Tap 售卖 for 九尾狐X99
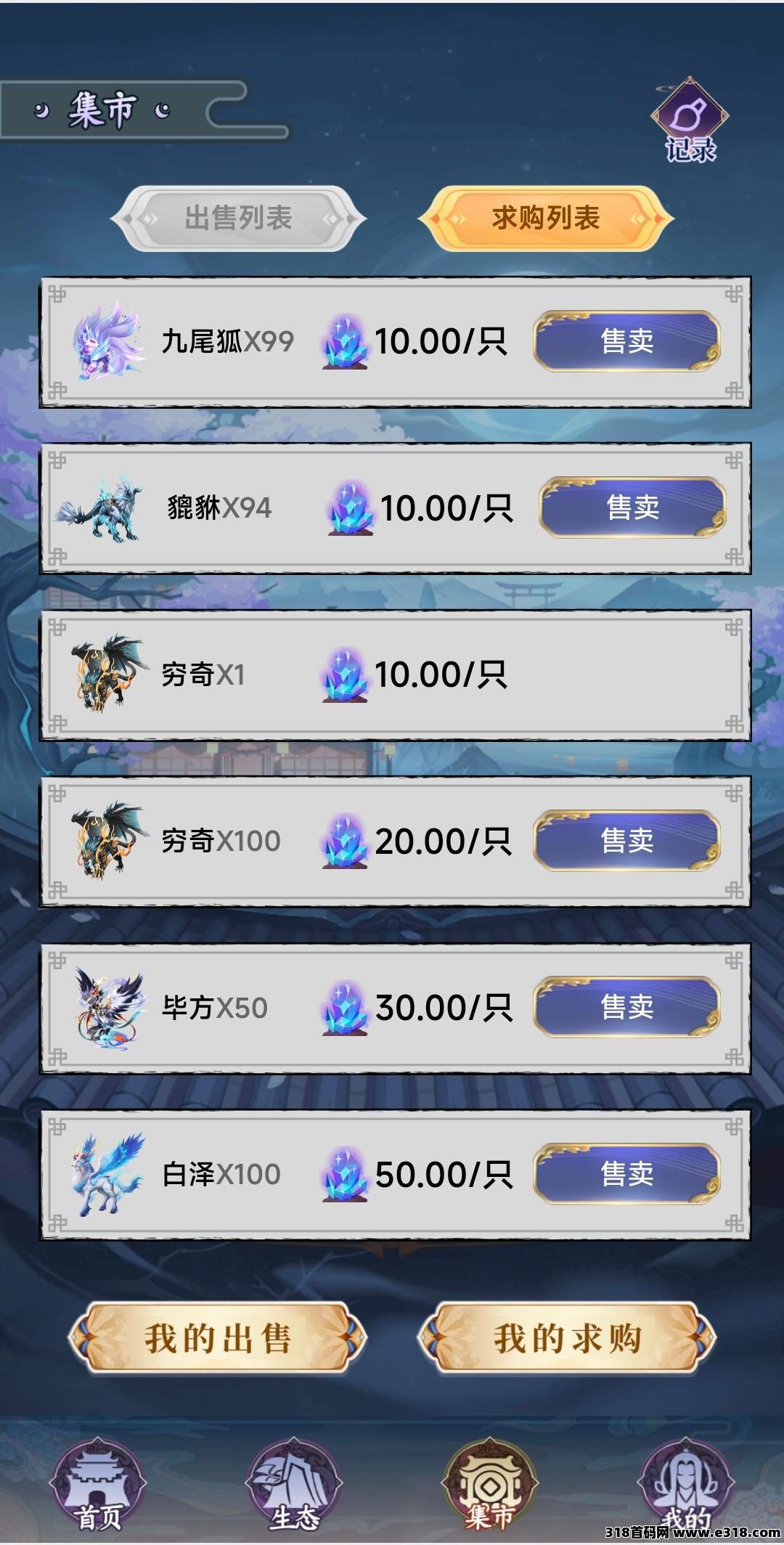784x1545 pixels. pyautogui.click(x=627, y=341)
